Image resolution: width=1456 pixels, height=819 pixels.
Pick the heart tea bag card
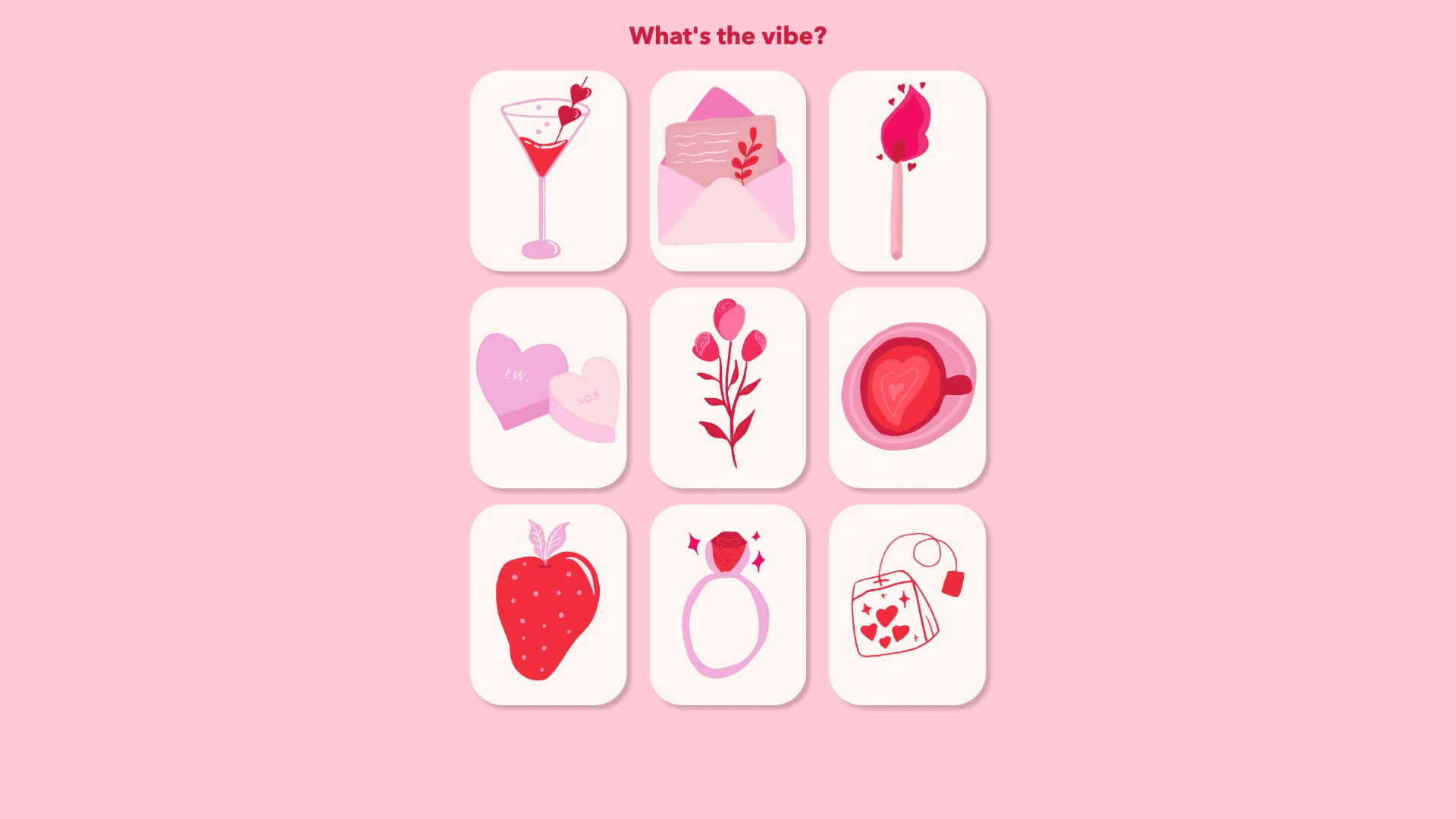pos(907,604)
